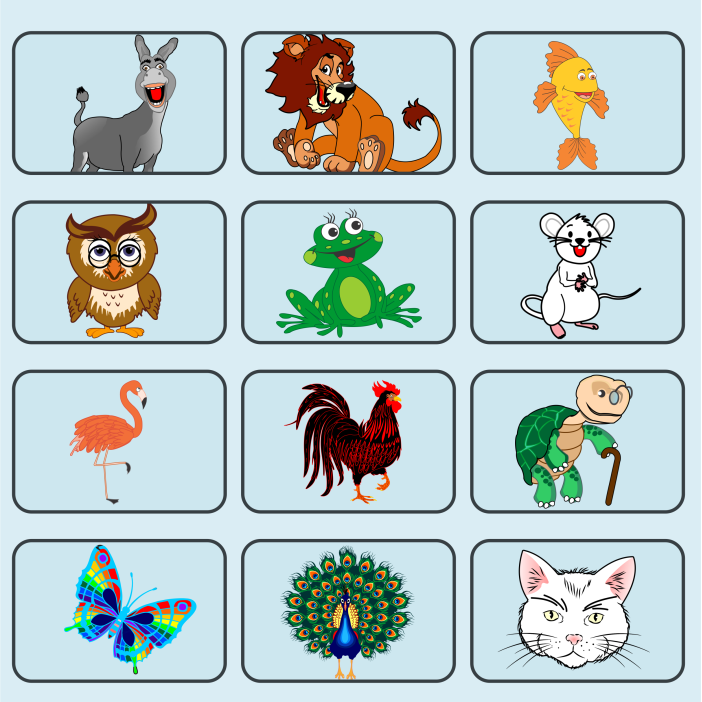The height and width of the screenshot is (702, 702).
Task: Open the white cat card
Action: click(577, 610)
